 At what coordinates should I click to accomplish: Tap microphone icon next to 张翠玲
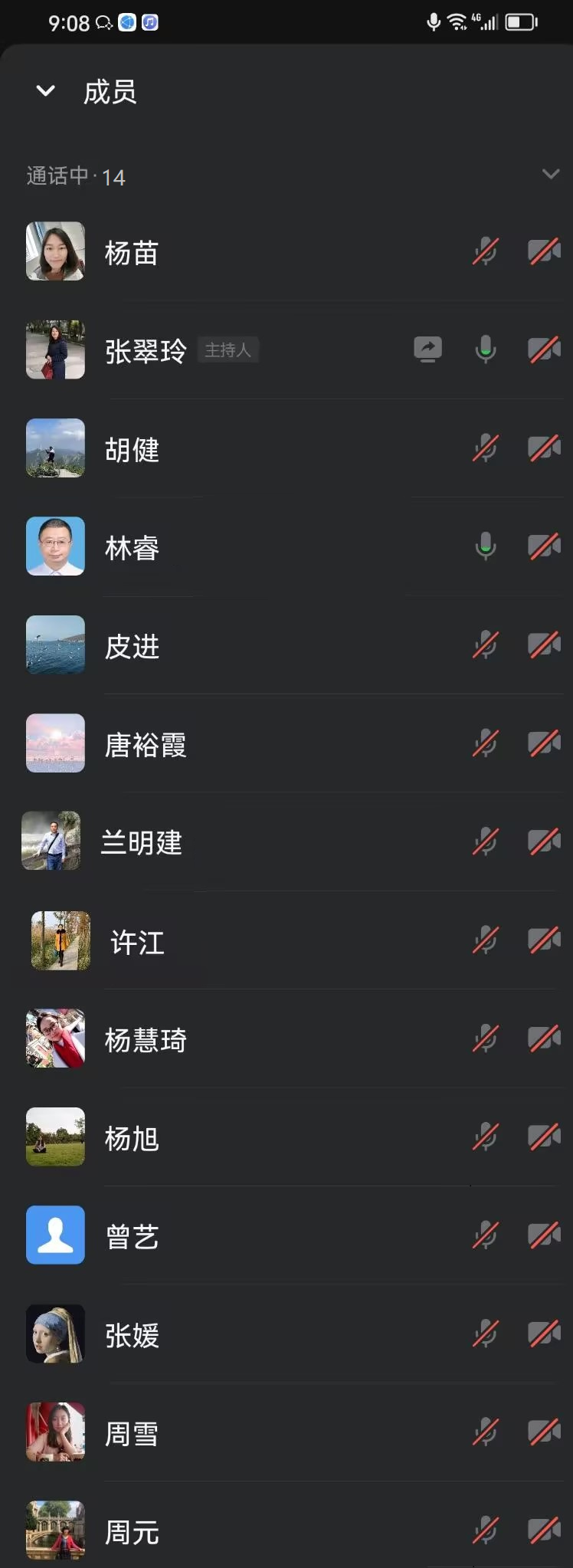[485, 349]
